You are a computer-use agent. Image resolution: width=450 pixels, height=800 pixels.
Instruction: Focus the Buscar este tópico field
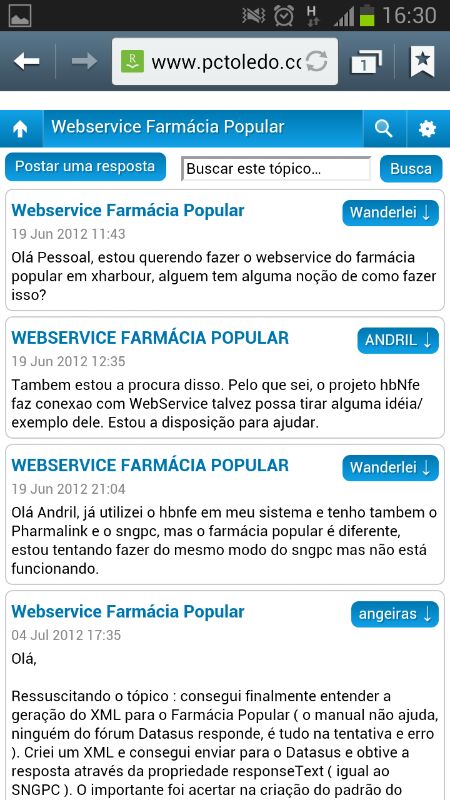[276, 169]
